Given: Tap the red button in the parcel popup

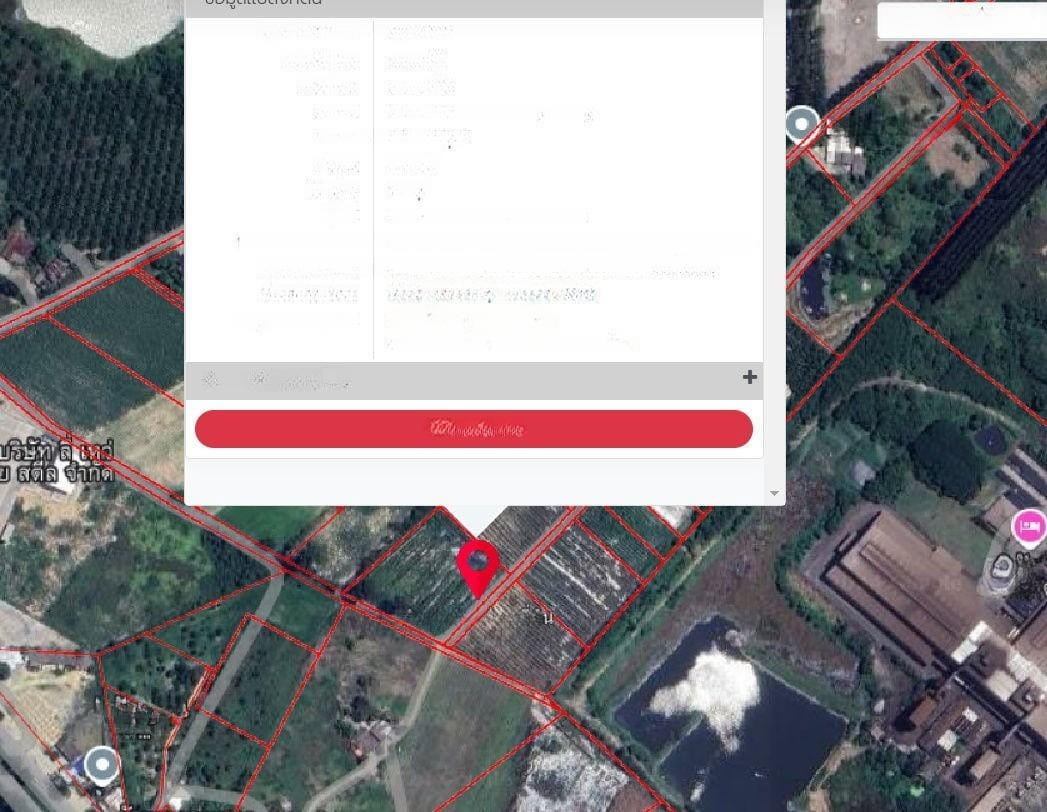Looking at the screenshot, I should tap(473, 429).
